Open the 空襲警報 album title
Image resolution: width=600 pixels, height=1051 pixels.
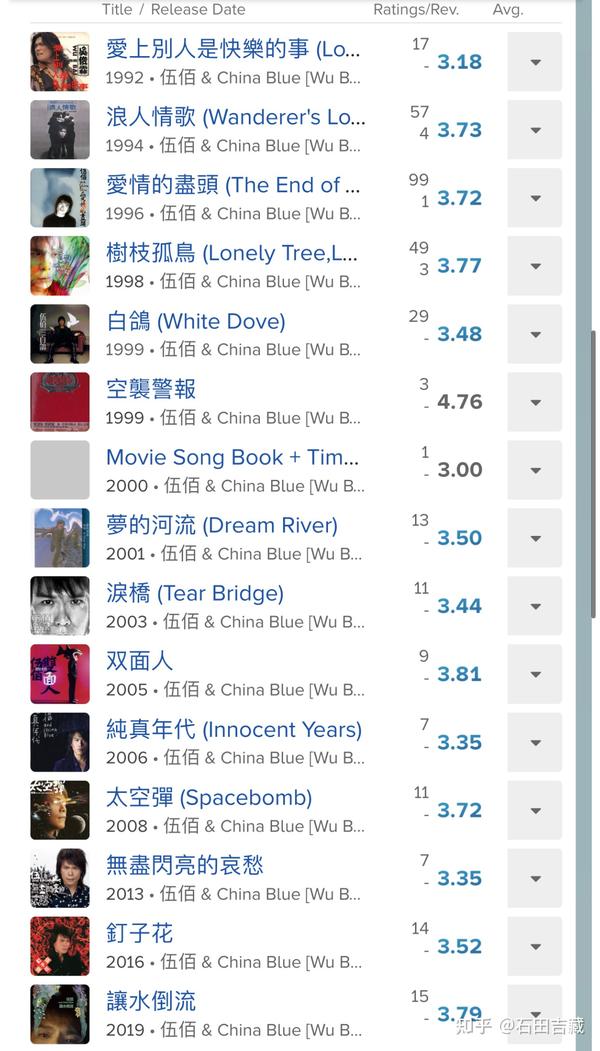(x=151, y=389)
